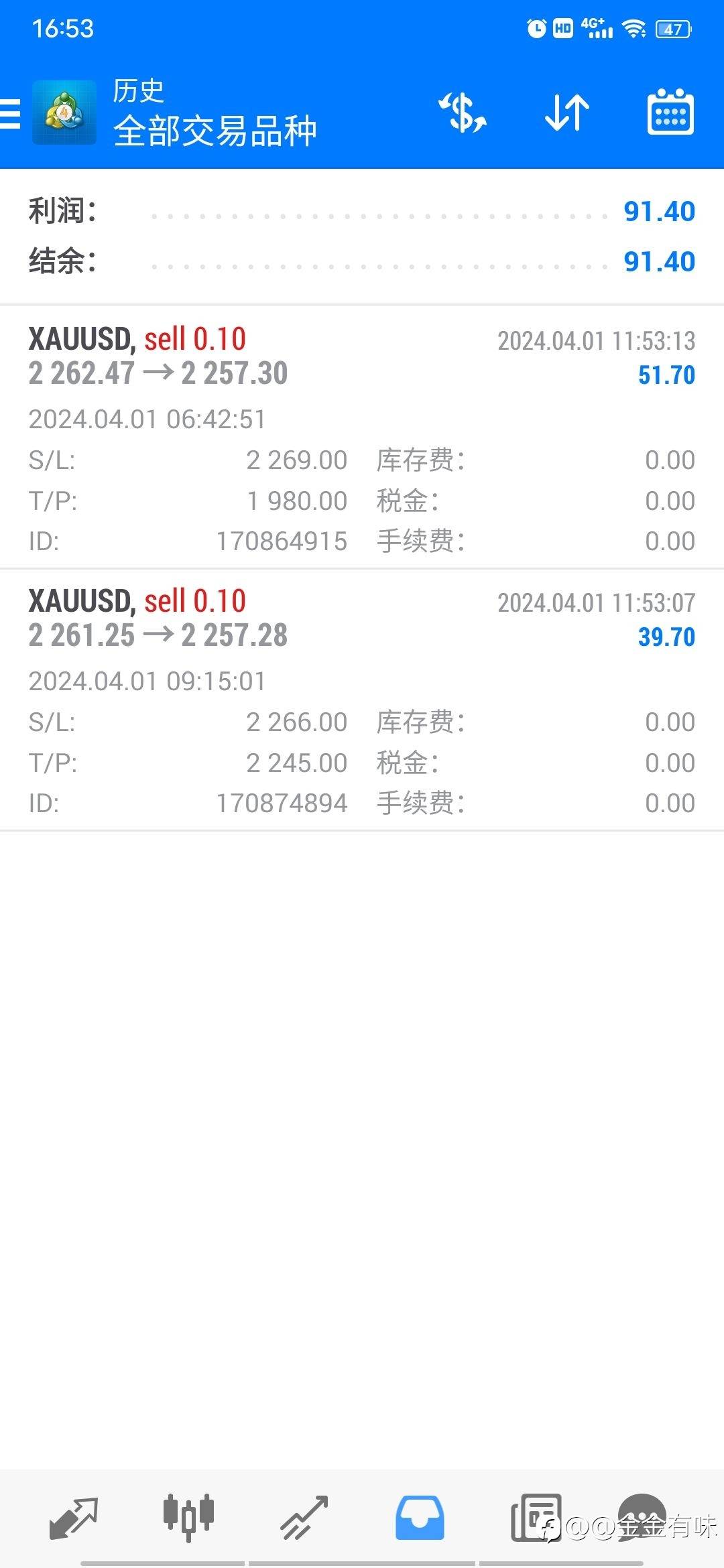Viewport: 724px width, 1568px height.
Task: Switch to the Quotes tab
Action: coord(74,1517)
